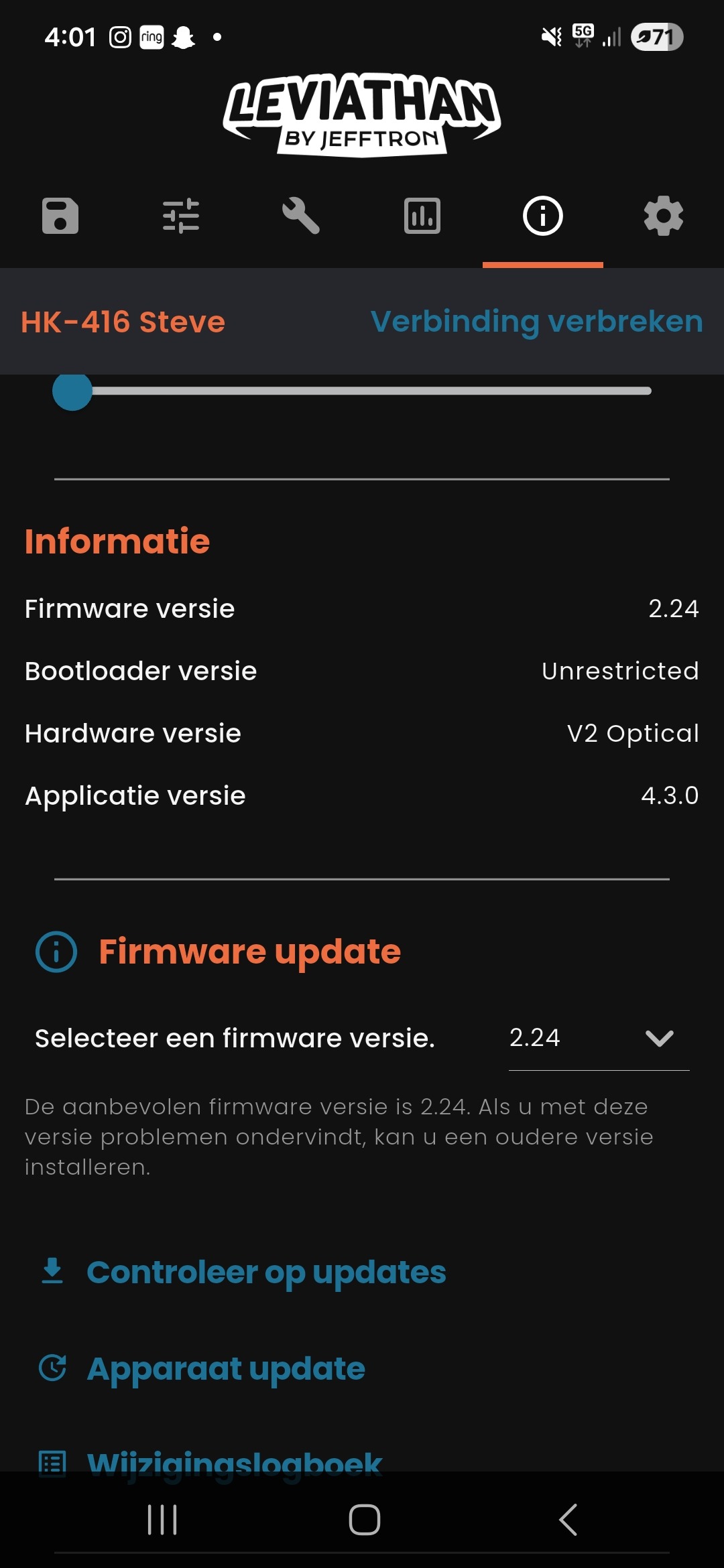Image resolution: width=724 pixels, height=1568 pixels.
Task: Open the gear settings tab
Action: coord(663,216)
